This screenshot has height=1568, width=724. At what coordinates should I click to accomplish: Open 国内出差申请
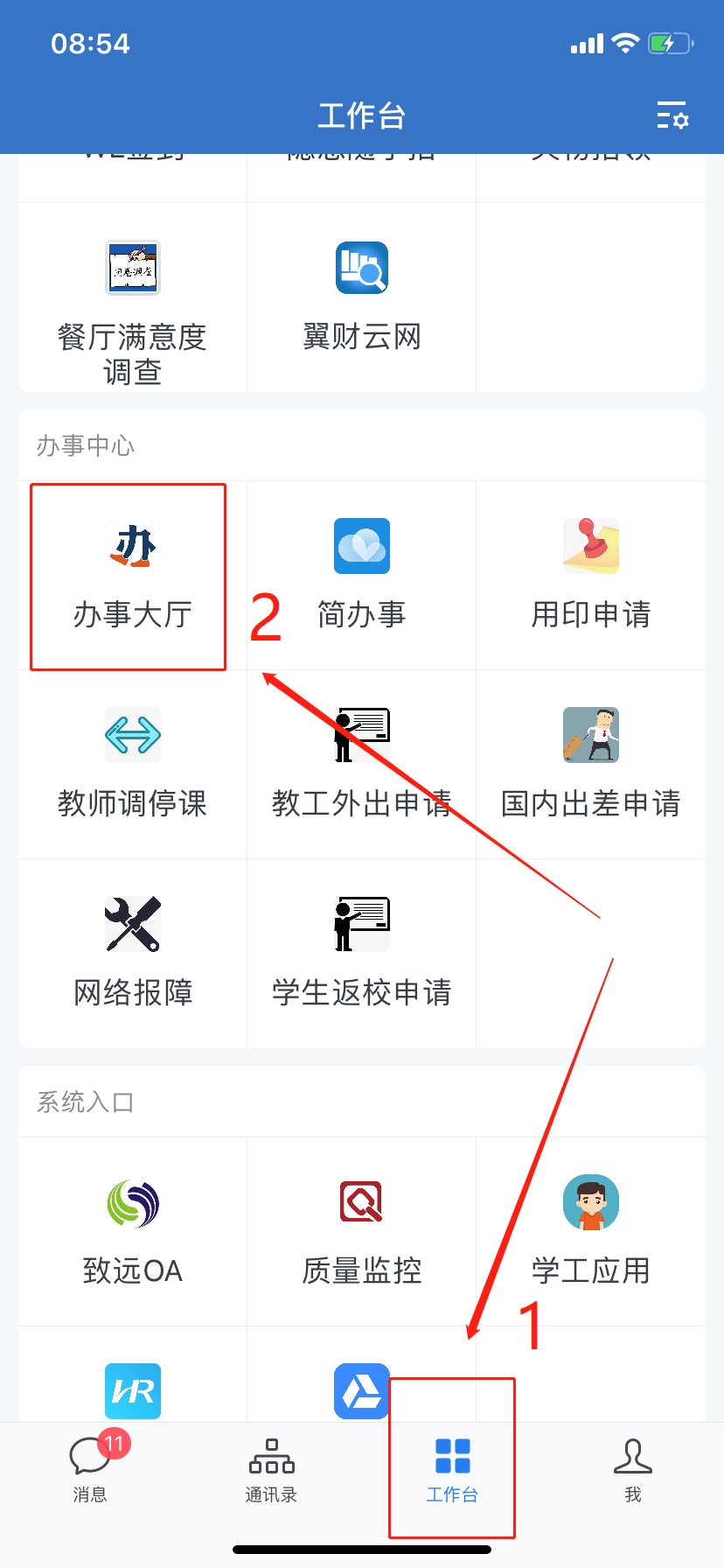tap(591, 765)
